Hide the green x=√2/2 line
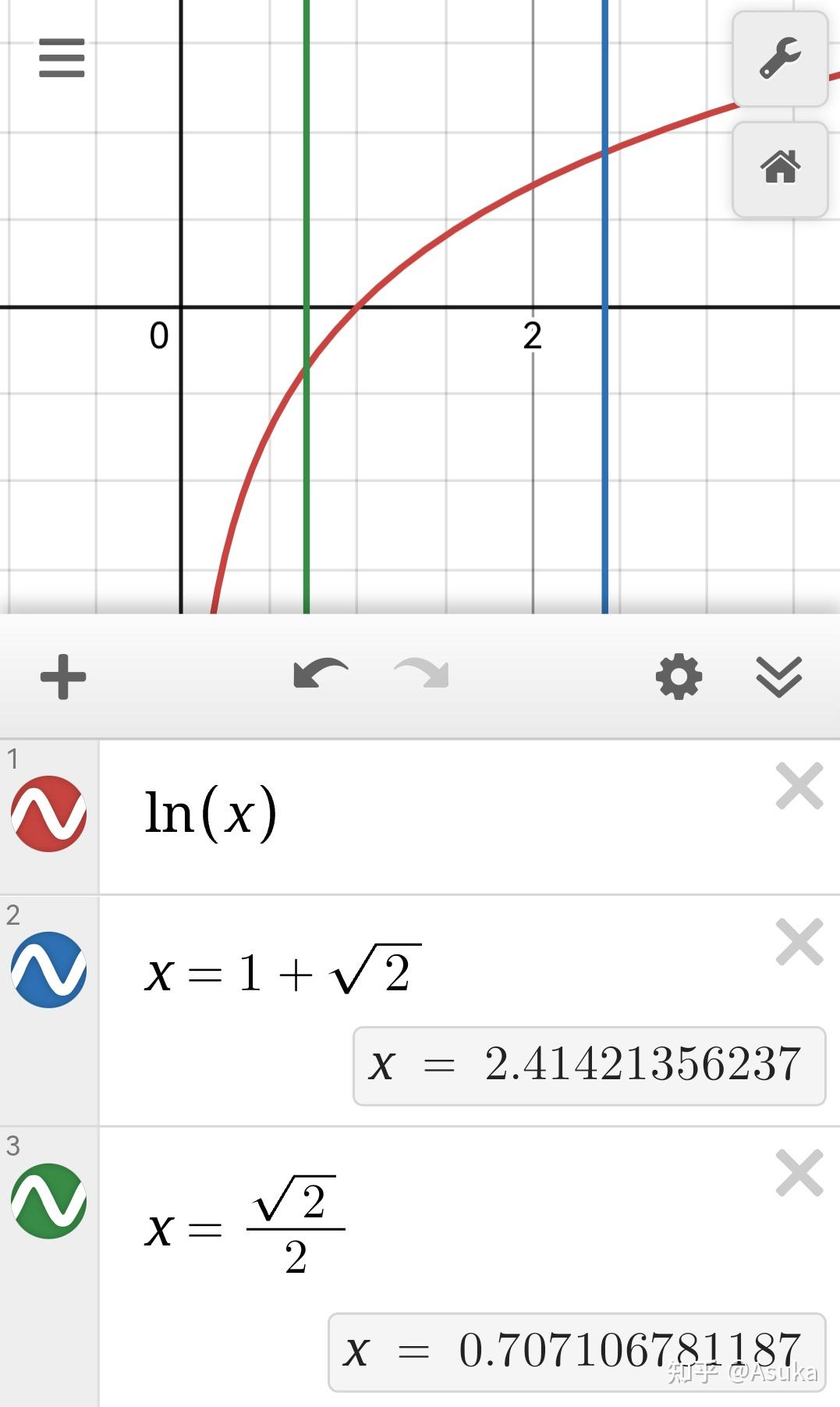The image size is (840, 1407). pos(48,1201)
